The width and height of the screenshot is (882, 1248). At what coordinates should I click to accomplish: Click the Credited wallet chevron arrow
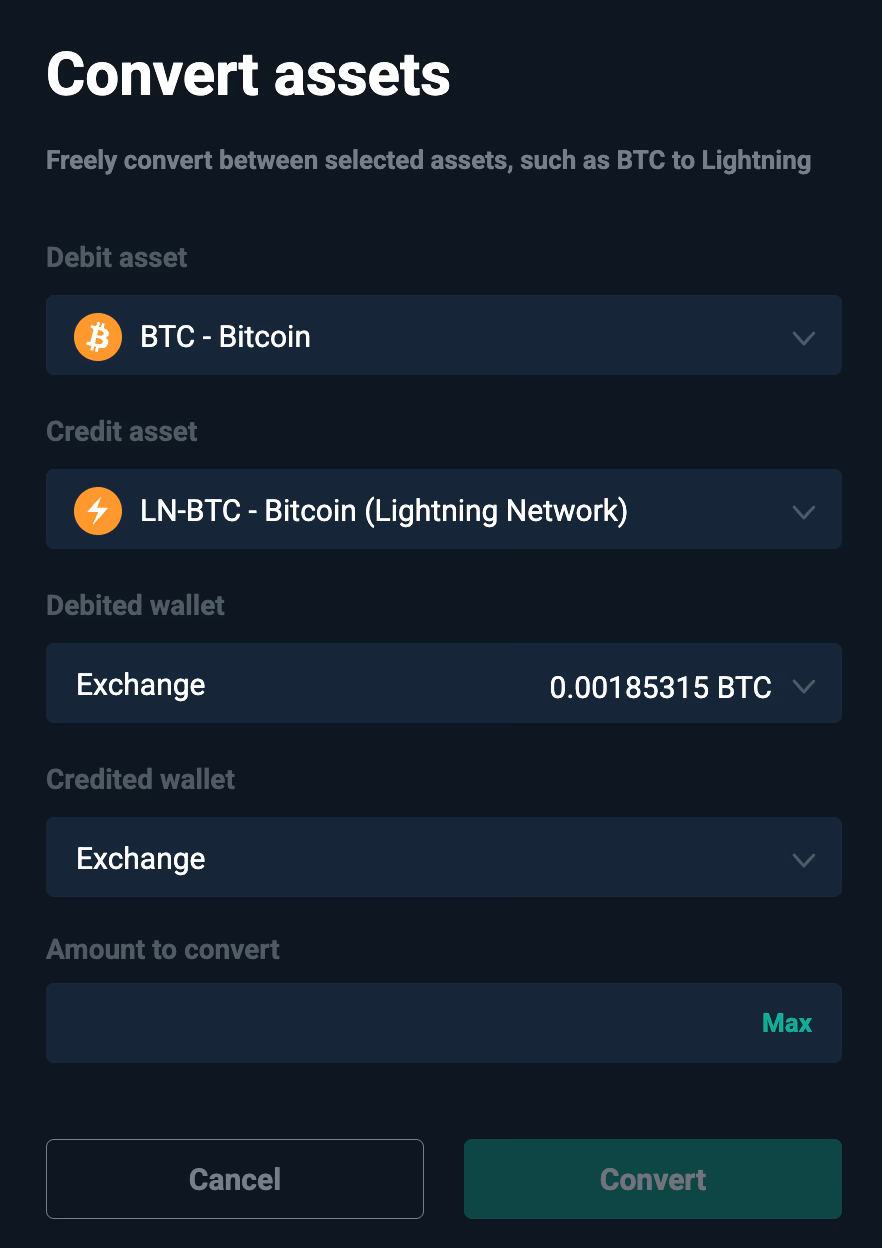804,860
